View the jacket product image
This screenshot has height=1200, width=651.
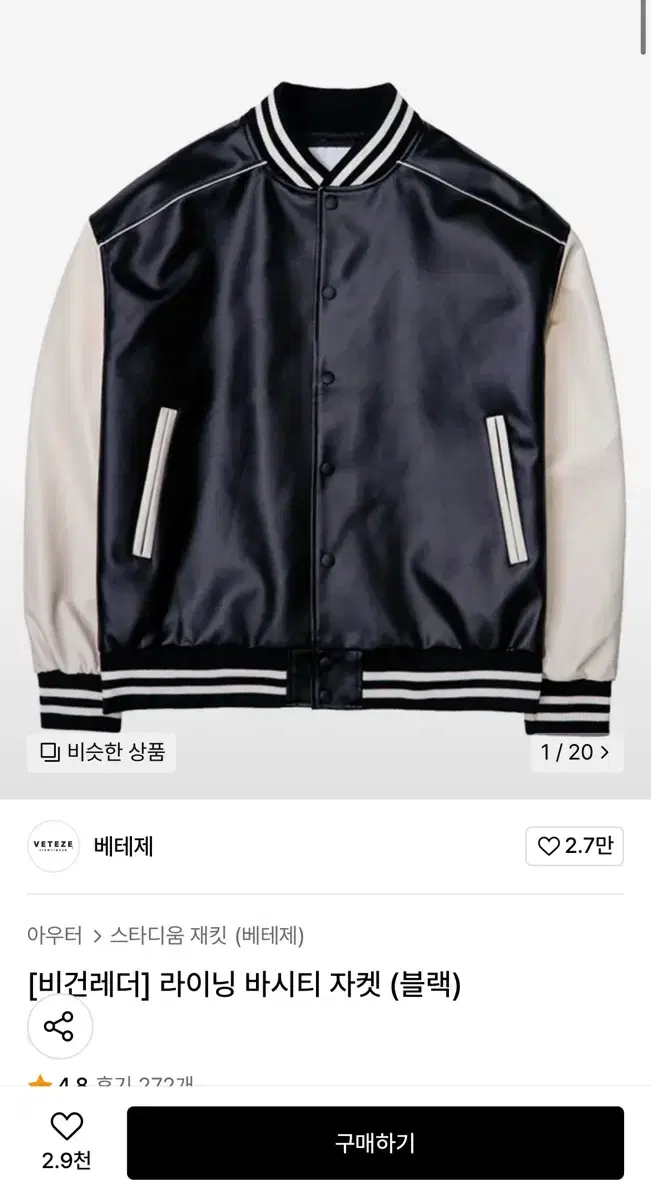tap(325, 400)
